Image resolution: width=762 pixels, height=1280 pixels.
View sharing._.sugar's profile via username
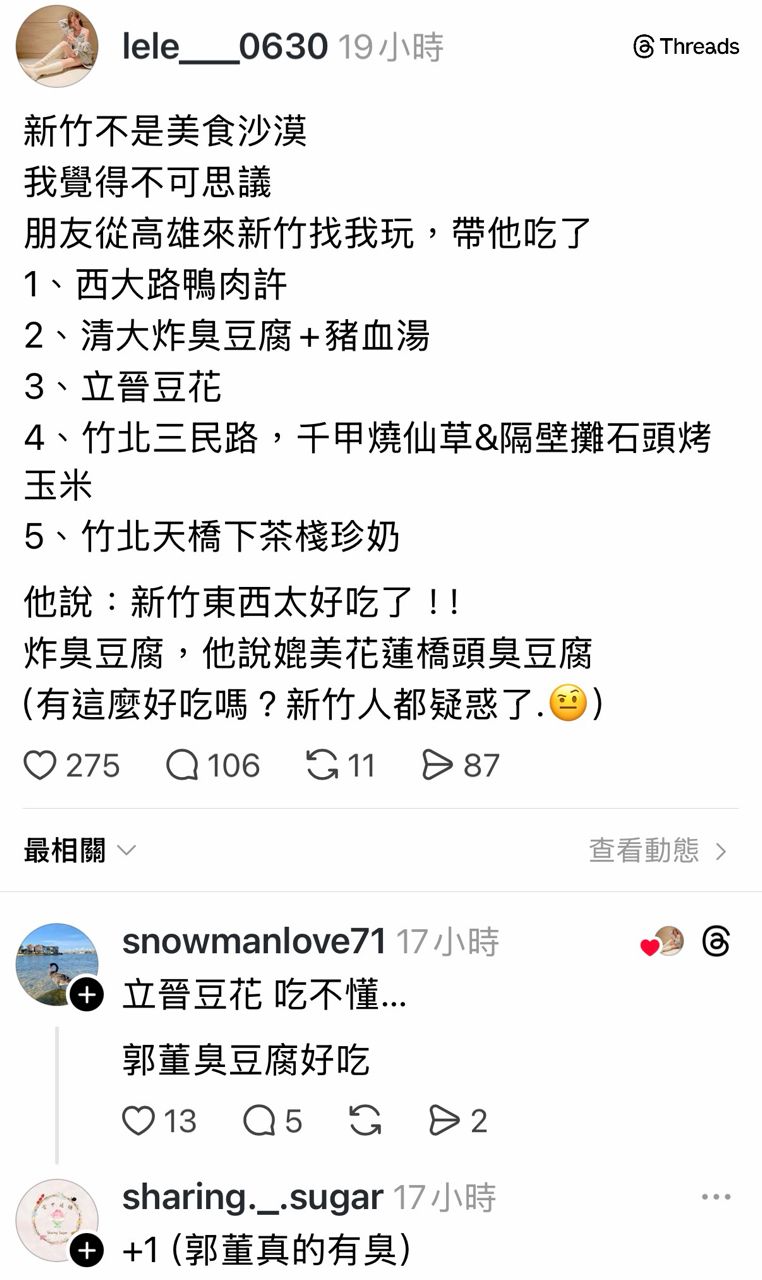[252, 1197]
